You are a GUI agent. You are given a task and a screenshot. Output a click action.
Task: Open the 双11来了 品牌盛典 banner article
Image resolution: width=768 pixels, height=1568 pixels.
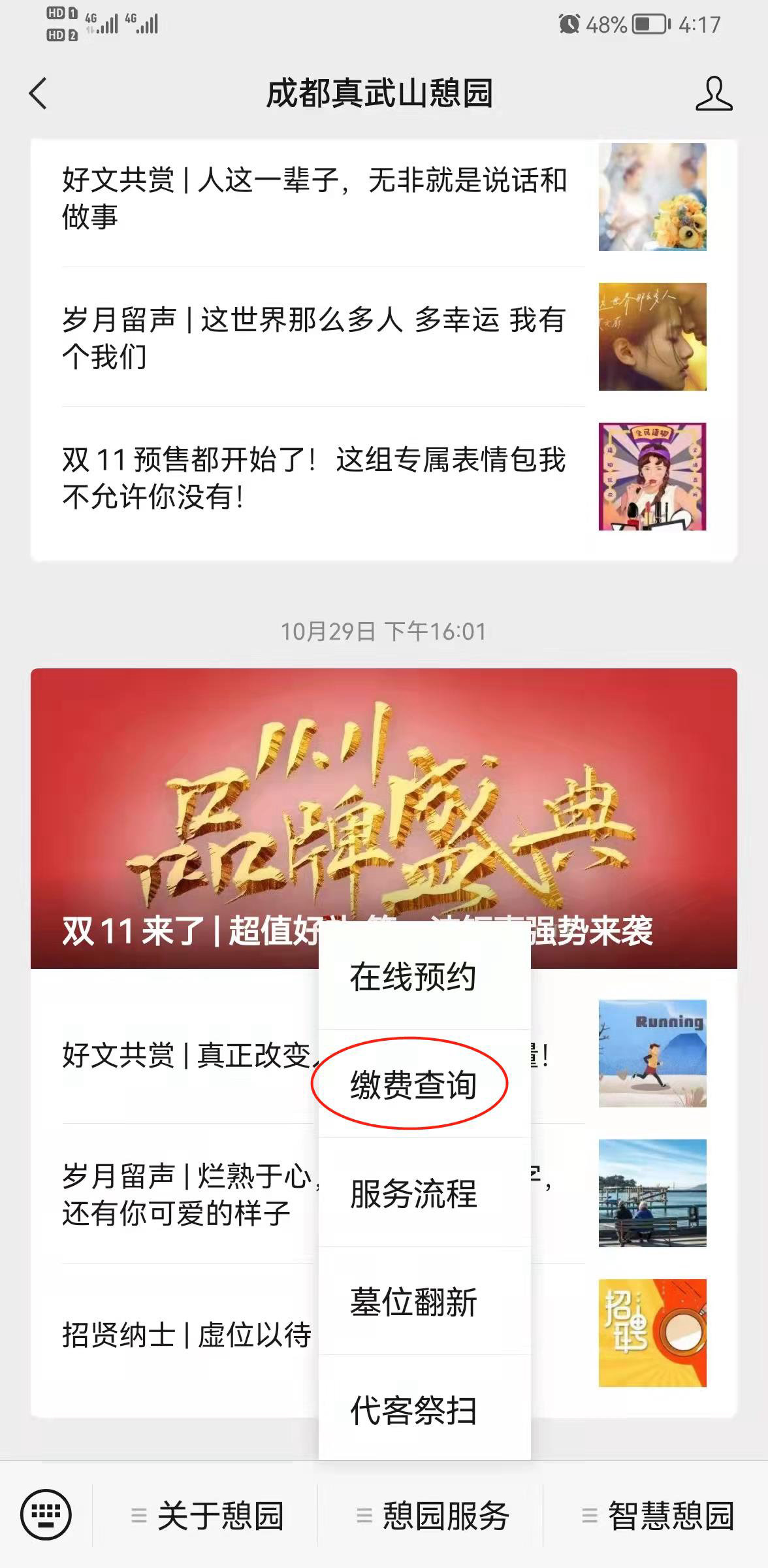pos(384,818)
